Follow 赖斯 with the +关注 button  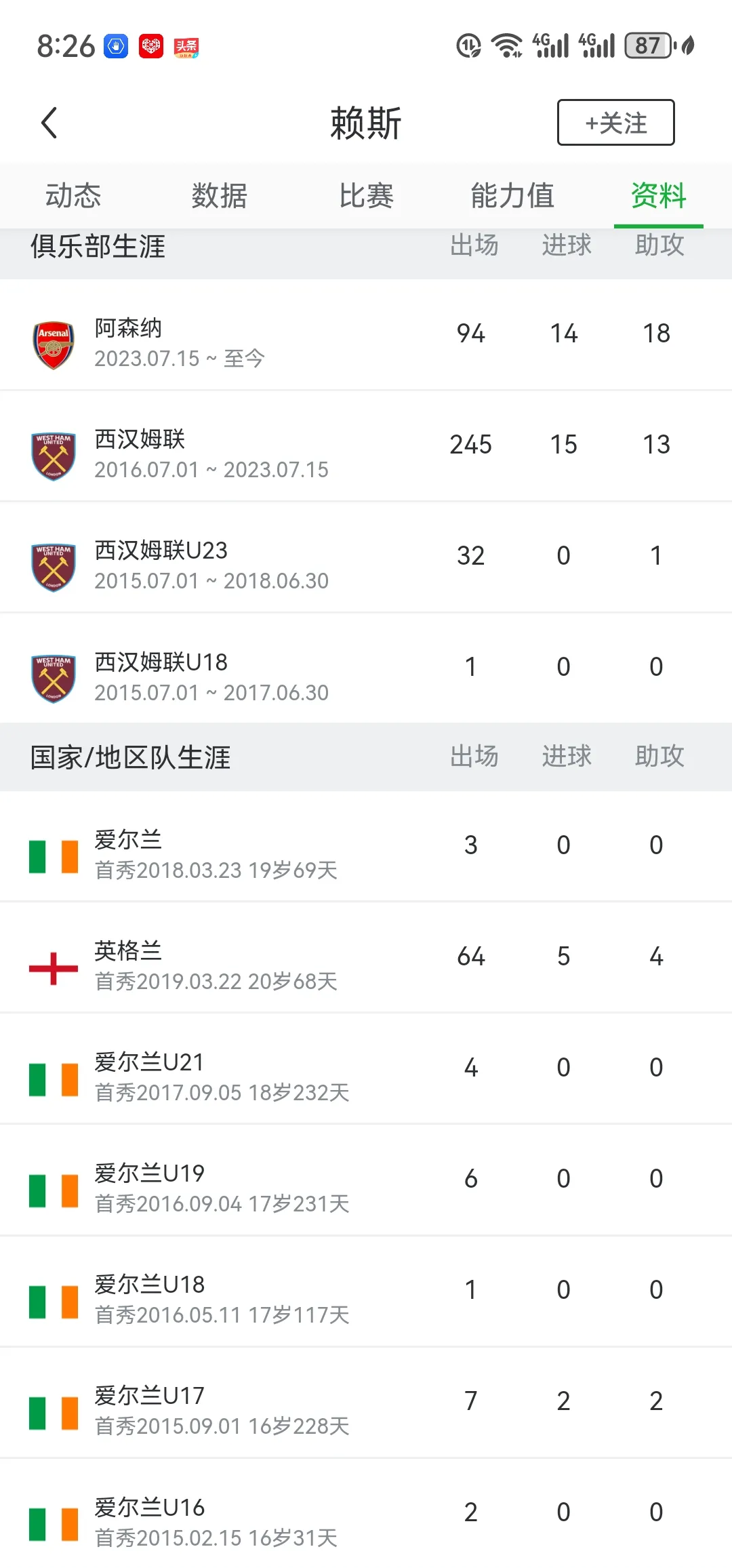(x=615, y=123)
